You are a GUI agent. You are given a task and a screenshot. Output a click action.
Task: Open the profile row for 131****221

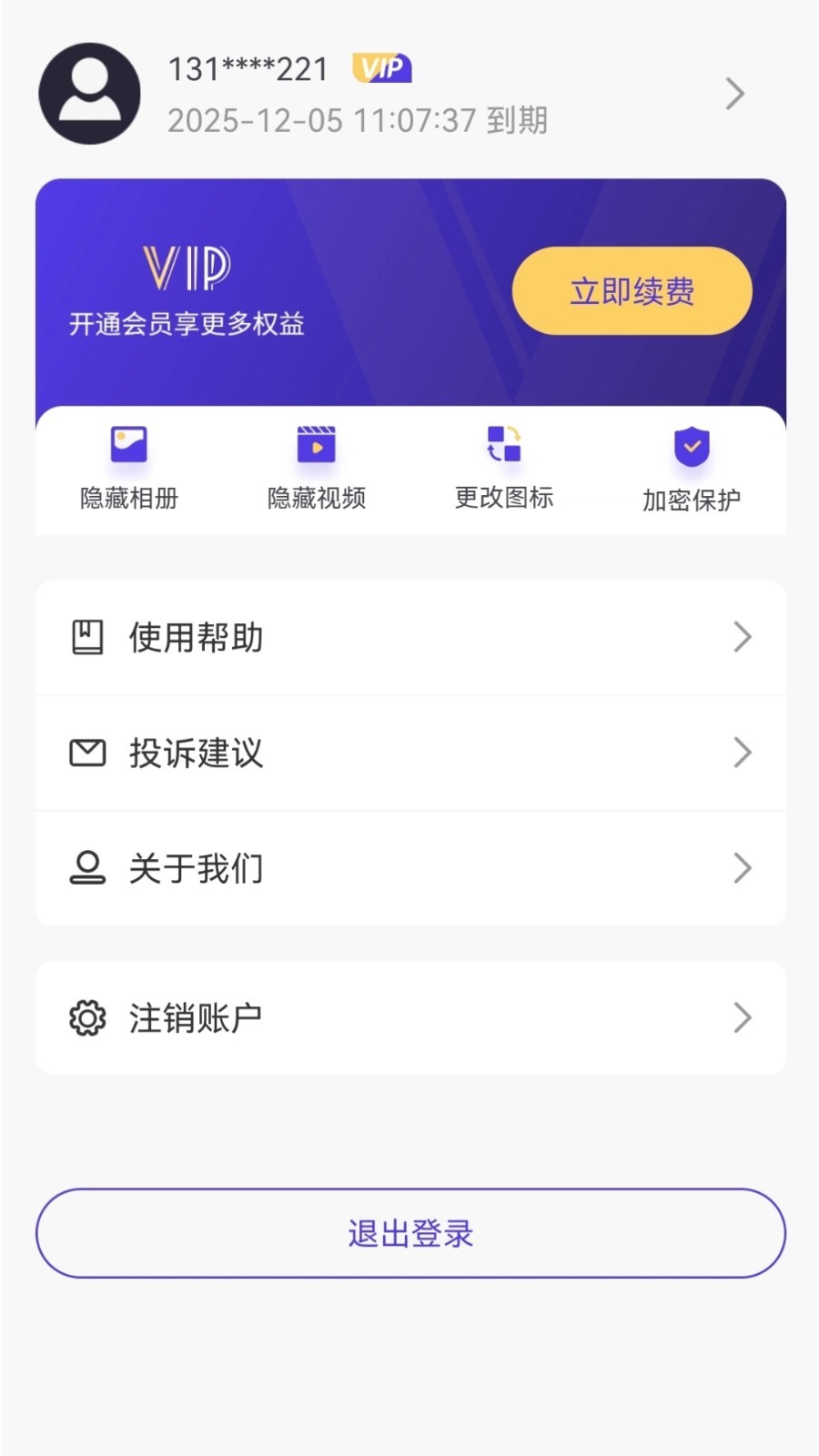tap(409, 94)
